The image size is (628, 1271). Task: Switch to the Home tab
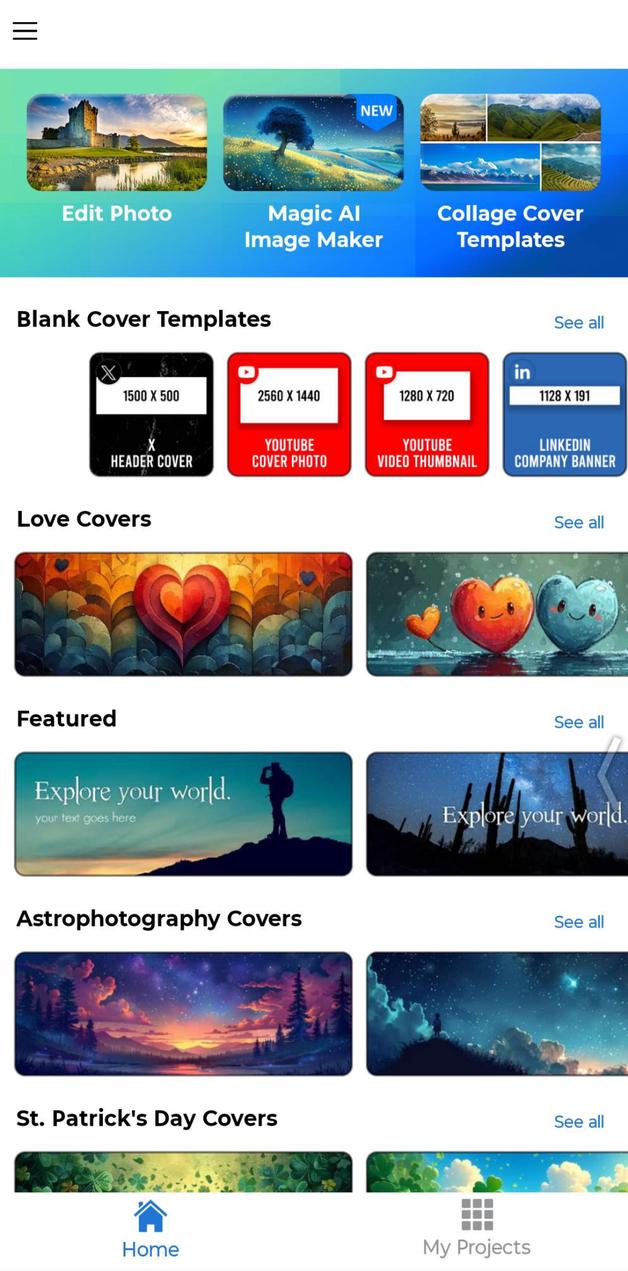(x=150, y=1230)
